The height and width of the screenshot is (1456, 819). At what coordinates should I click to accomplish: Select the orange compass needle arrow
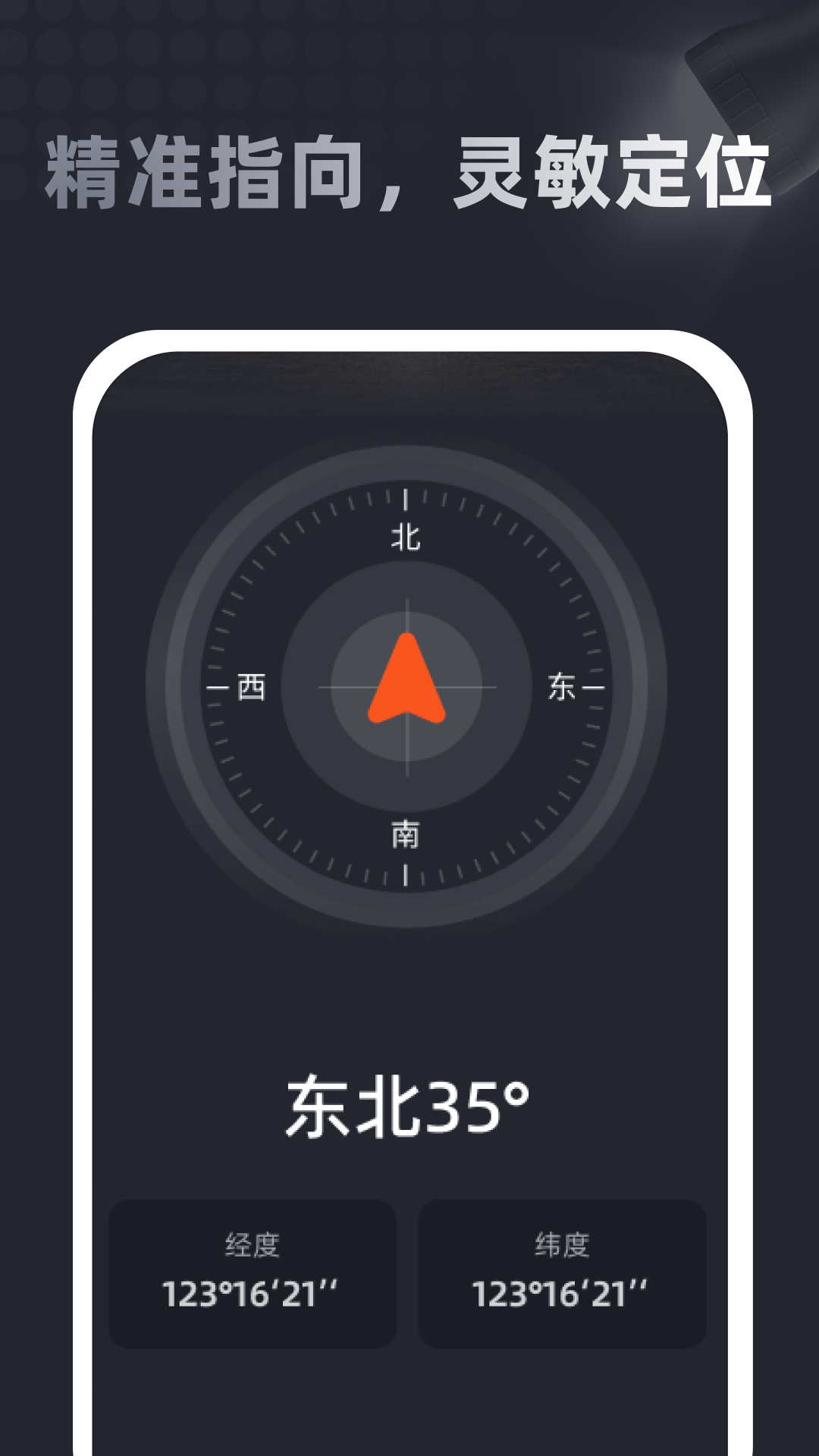407,679
